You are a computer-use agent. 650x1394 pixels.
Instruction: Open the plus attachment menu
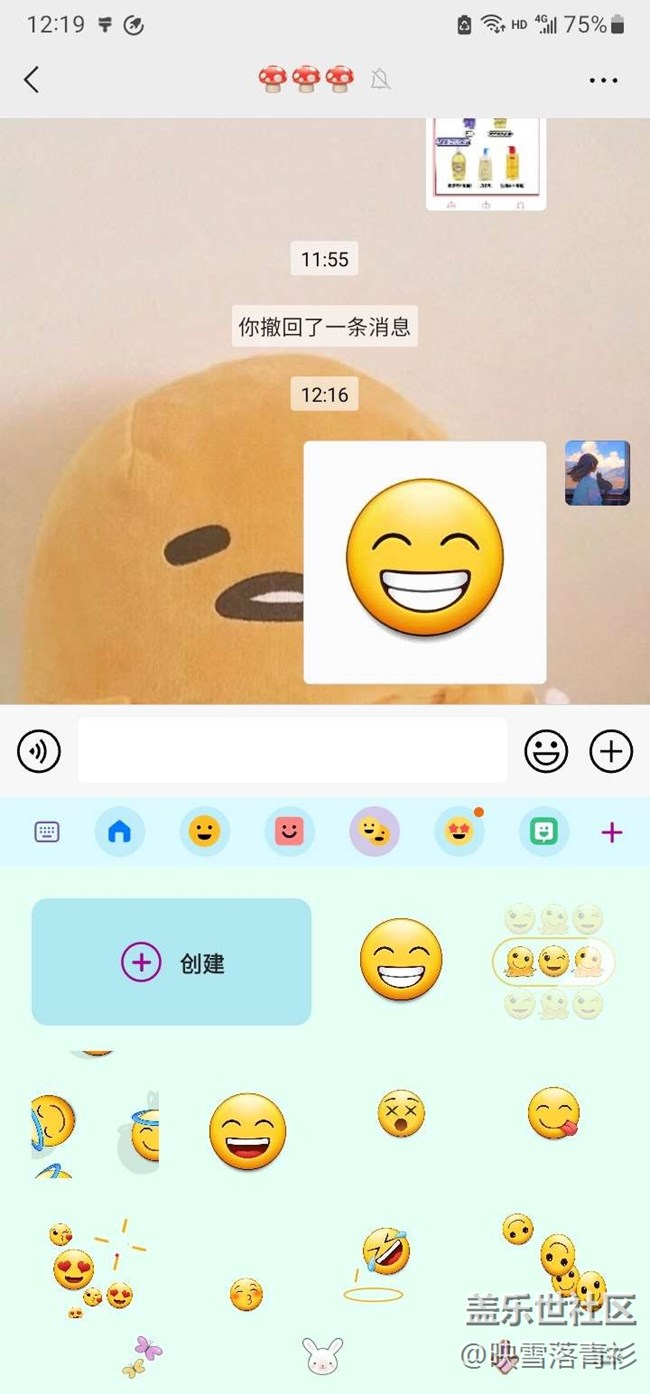[x=611, y=750]
